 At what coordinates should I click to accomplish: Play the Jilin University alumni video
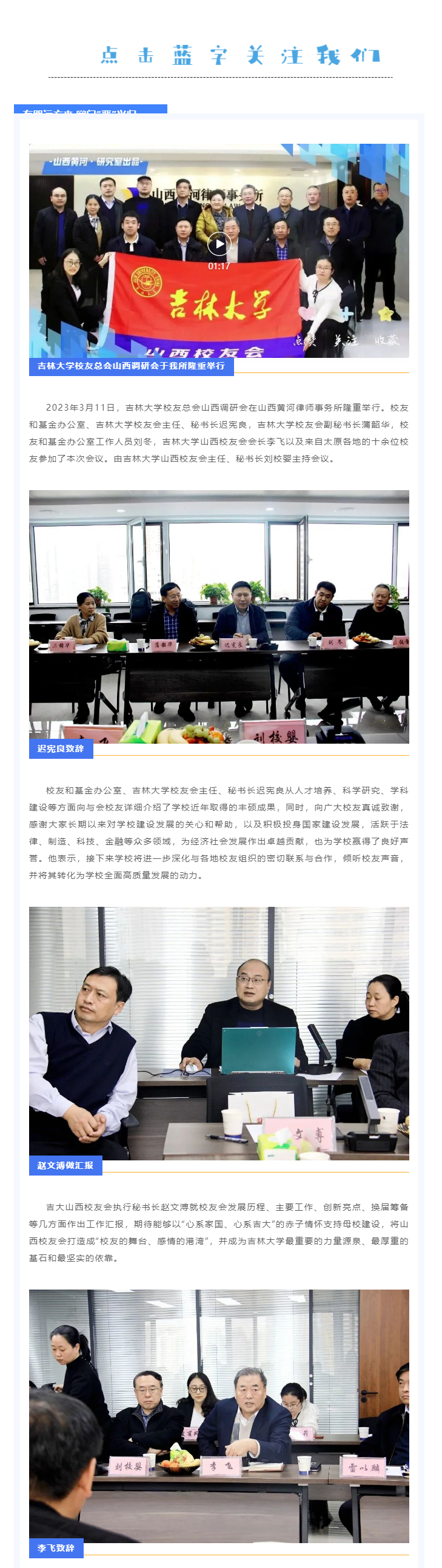click(x=218, y=244)
